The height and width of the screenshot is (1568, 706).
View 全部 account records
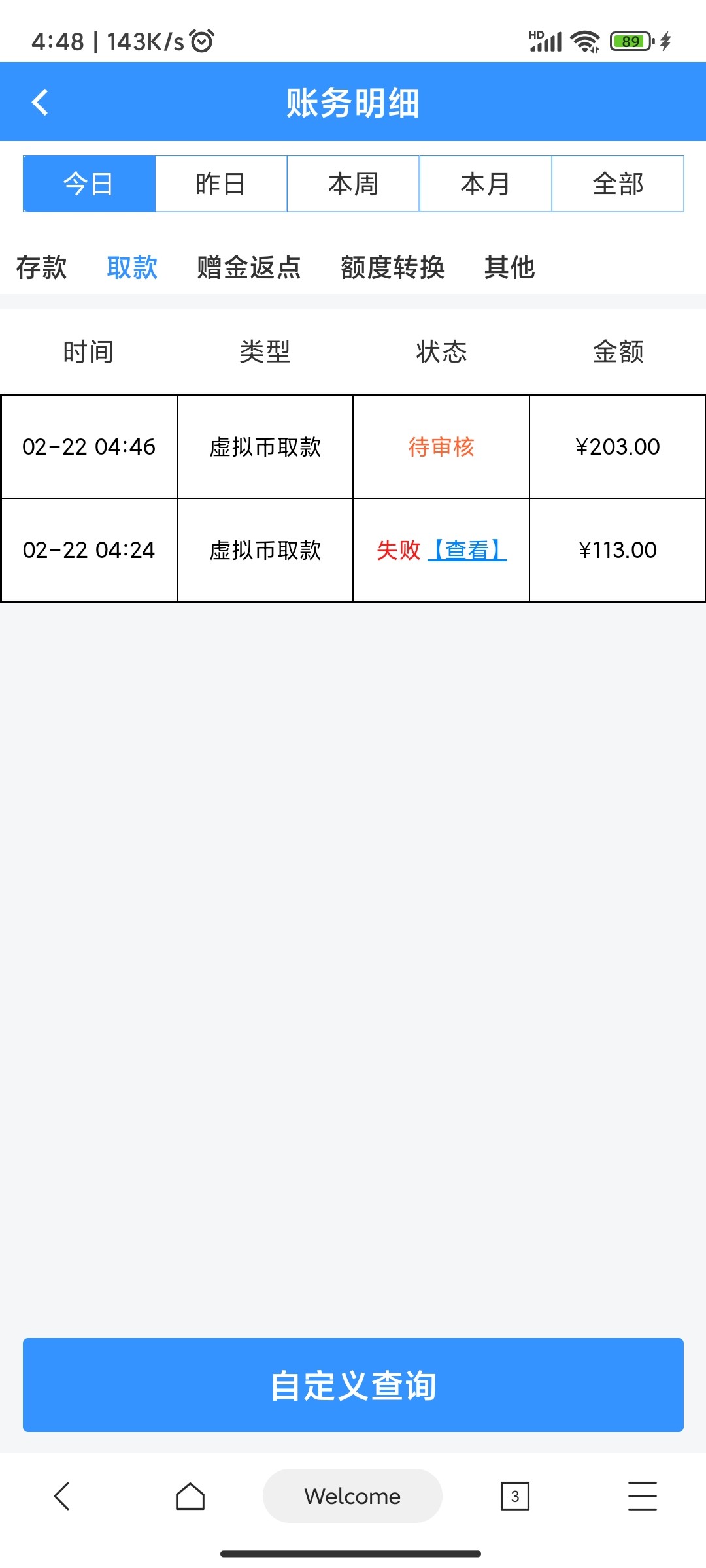point(618,184)
